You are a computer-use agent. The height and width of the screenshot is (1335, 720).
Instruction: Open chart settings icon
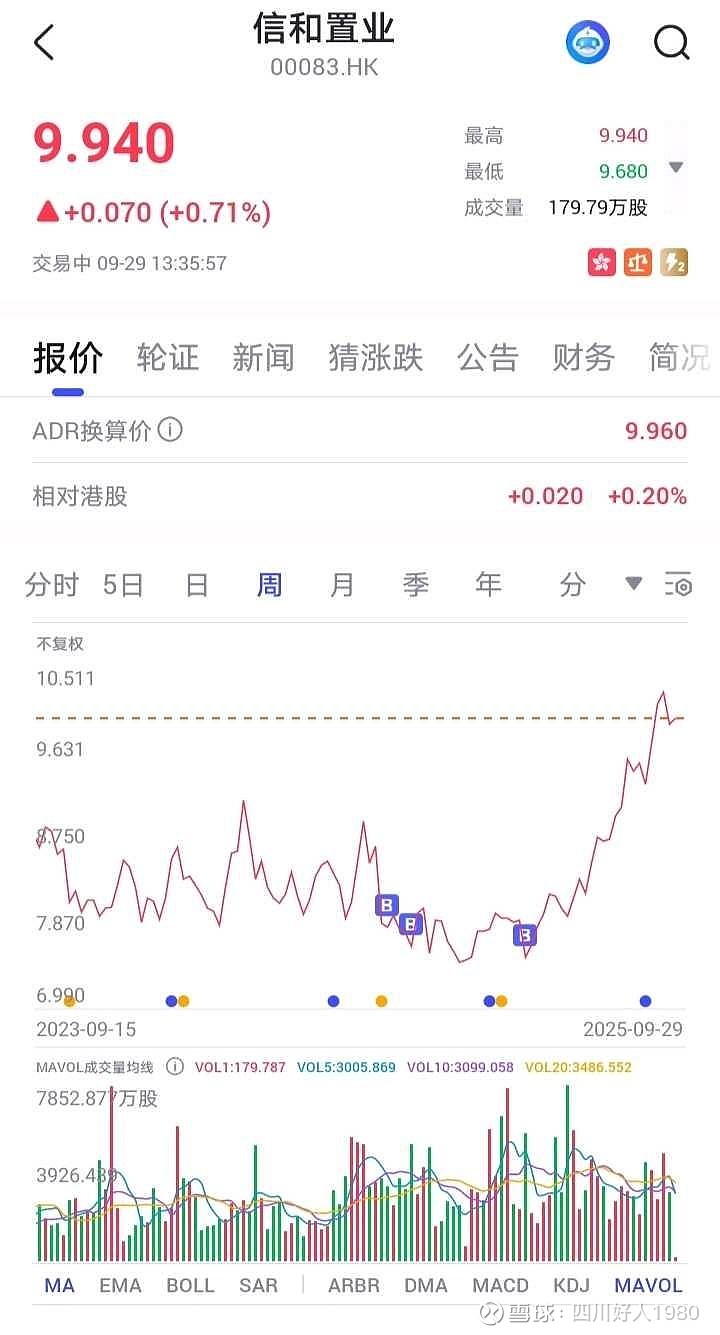click(679, 585)
